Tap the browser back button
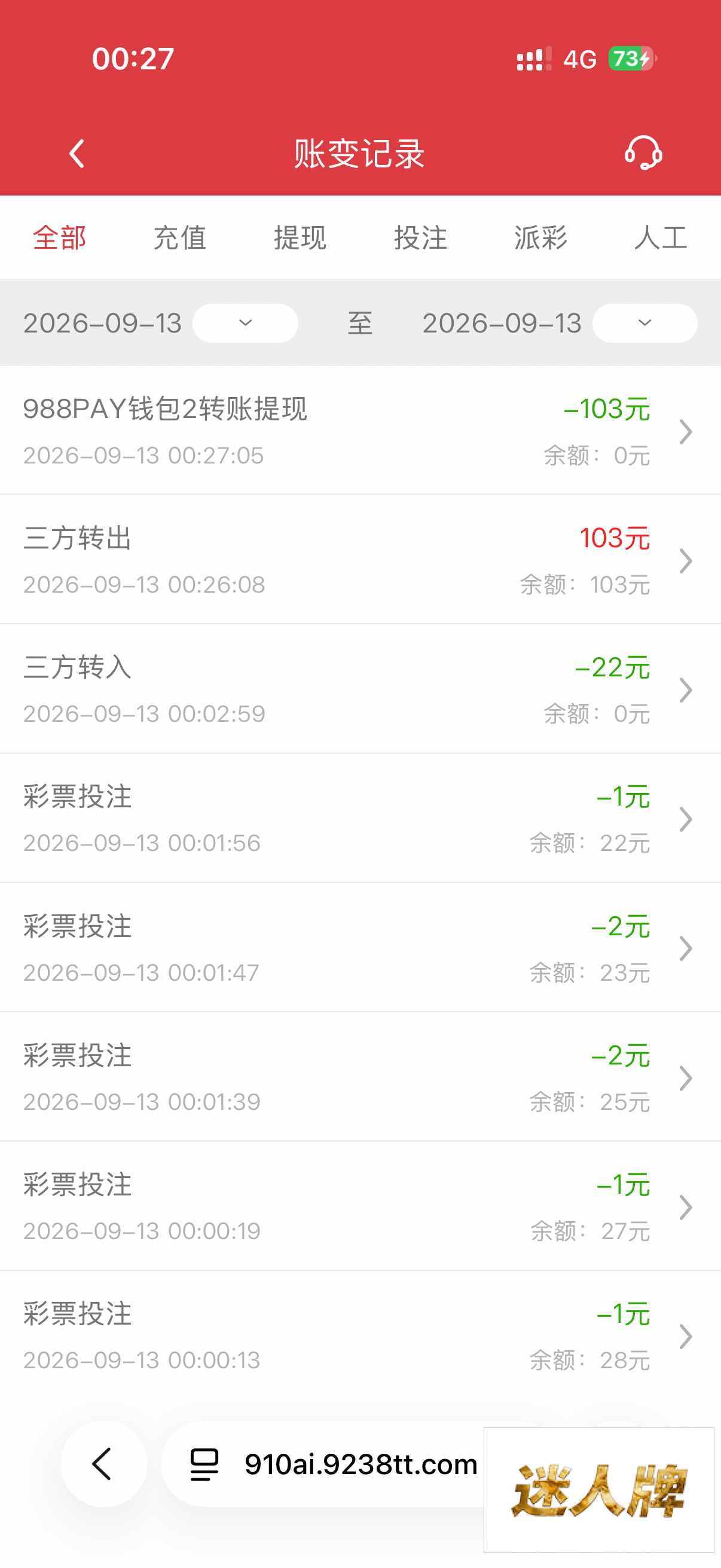 tap(103, 1464)
